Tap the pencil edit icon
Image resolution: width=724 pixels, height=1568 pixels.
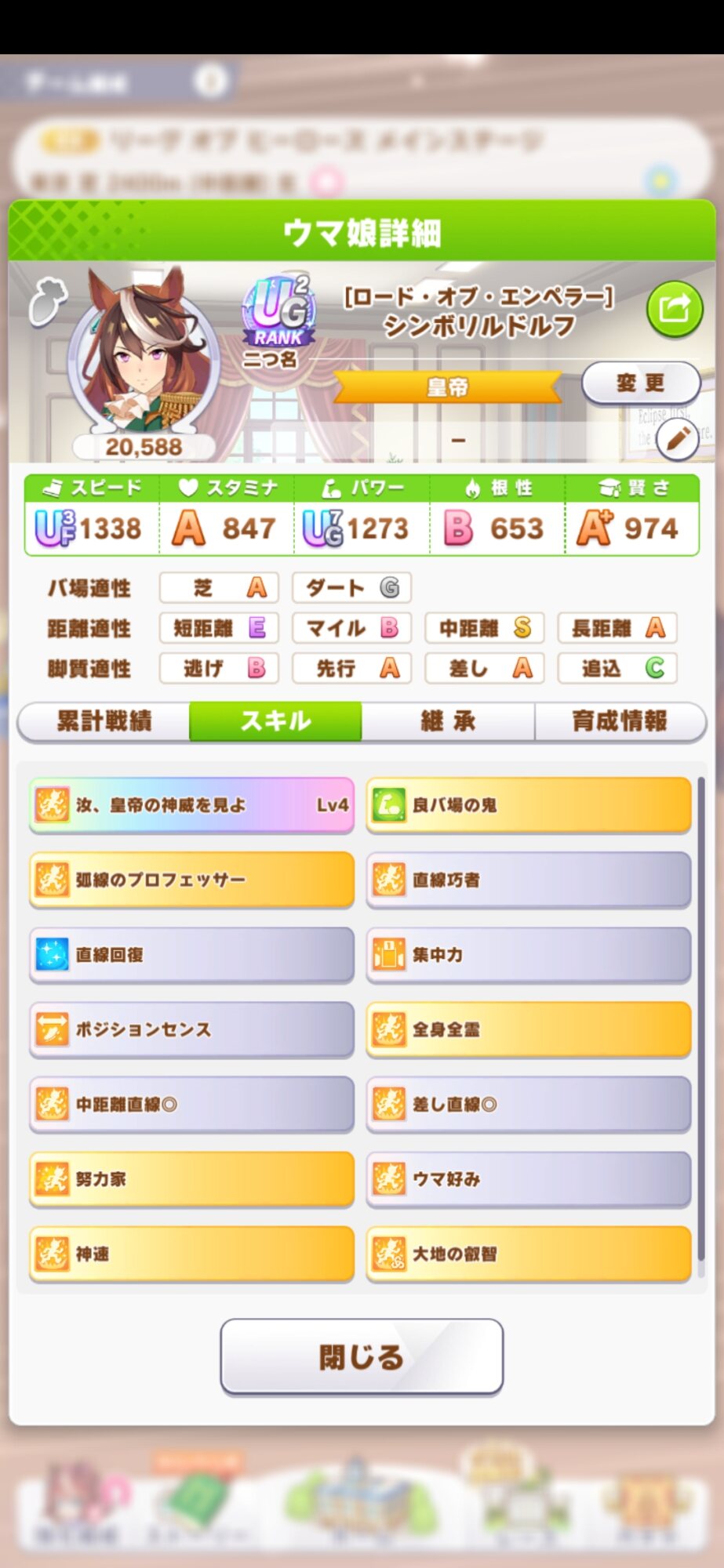[678, 441]
